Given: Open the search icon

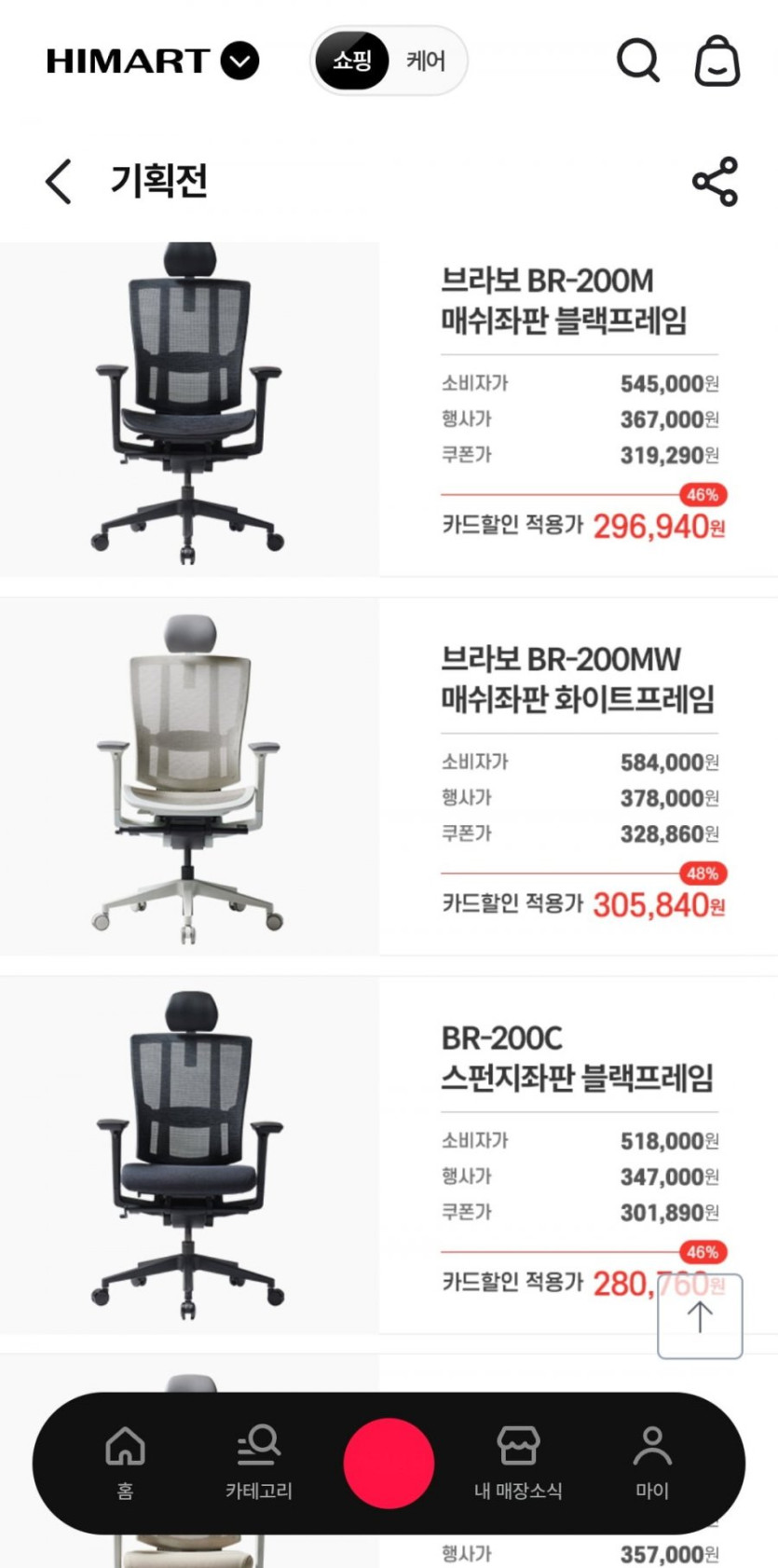Looking at the screenshot, I should point(638,61).
